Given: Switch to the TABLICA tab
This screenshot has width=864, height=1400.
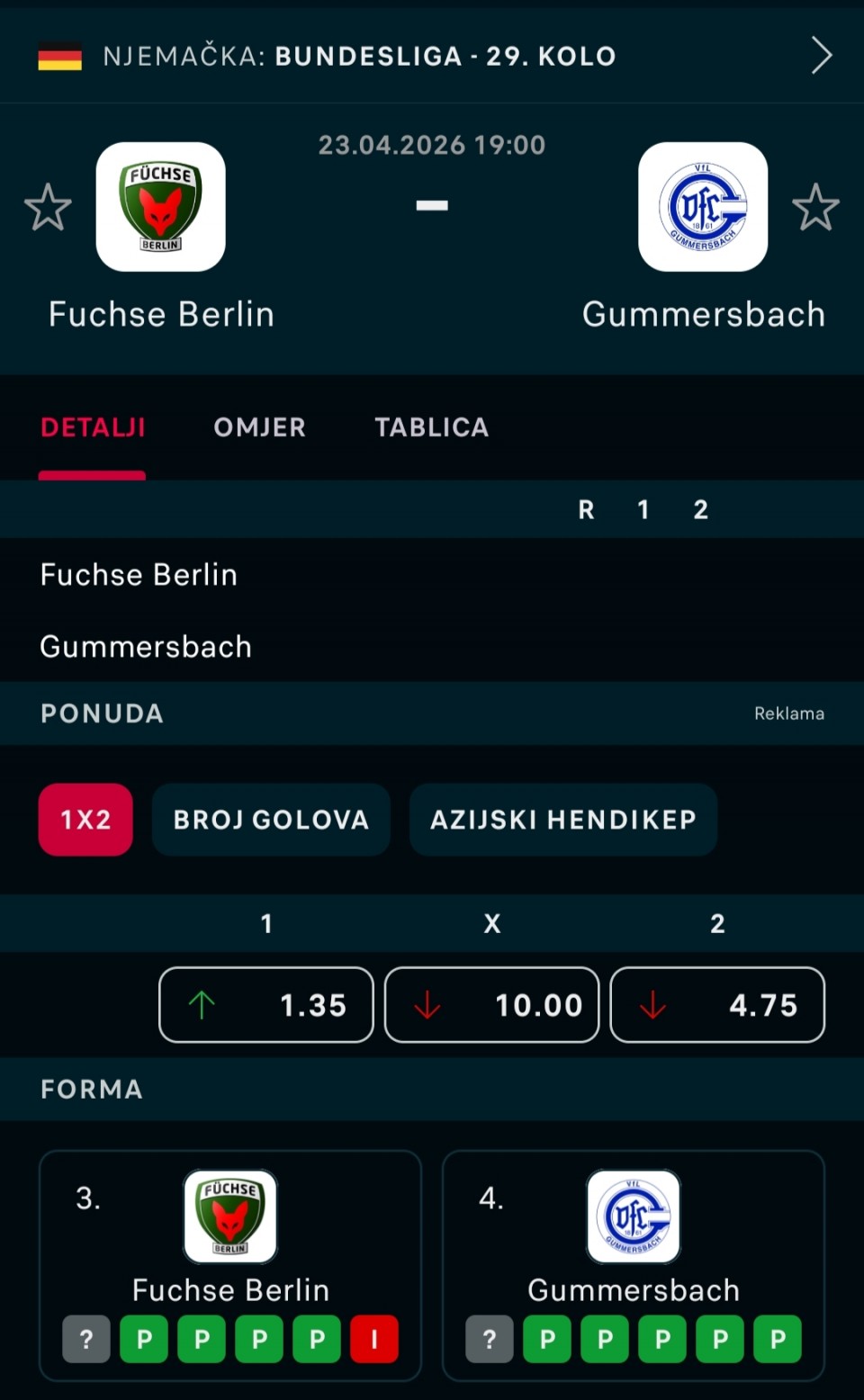Looking at the screenshot, I should point(432,427).
